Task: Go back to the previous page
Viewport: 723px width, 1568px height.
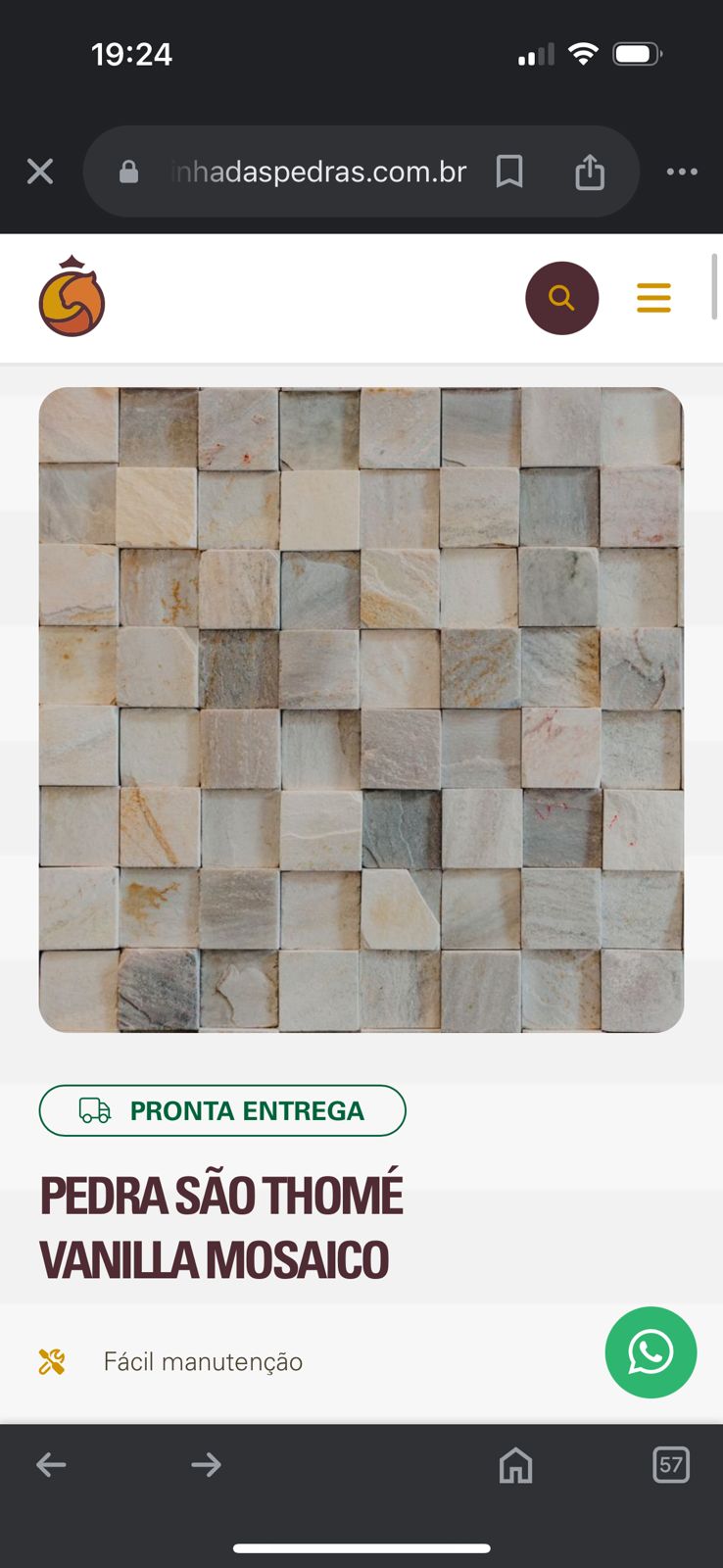Action: 51,1465
